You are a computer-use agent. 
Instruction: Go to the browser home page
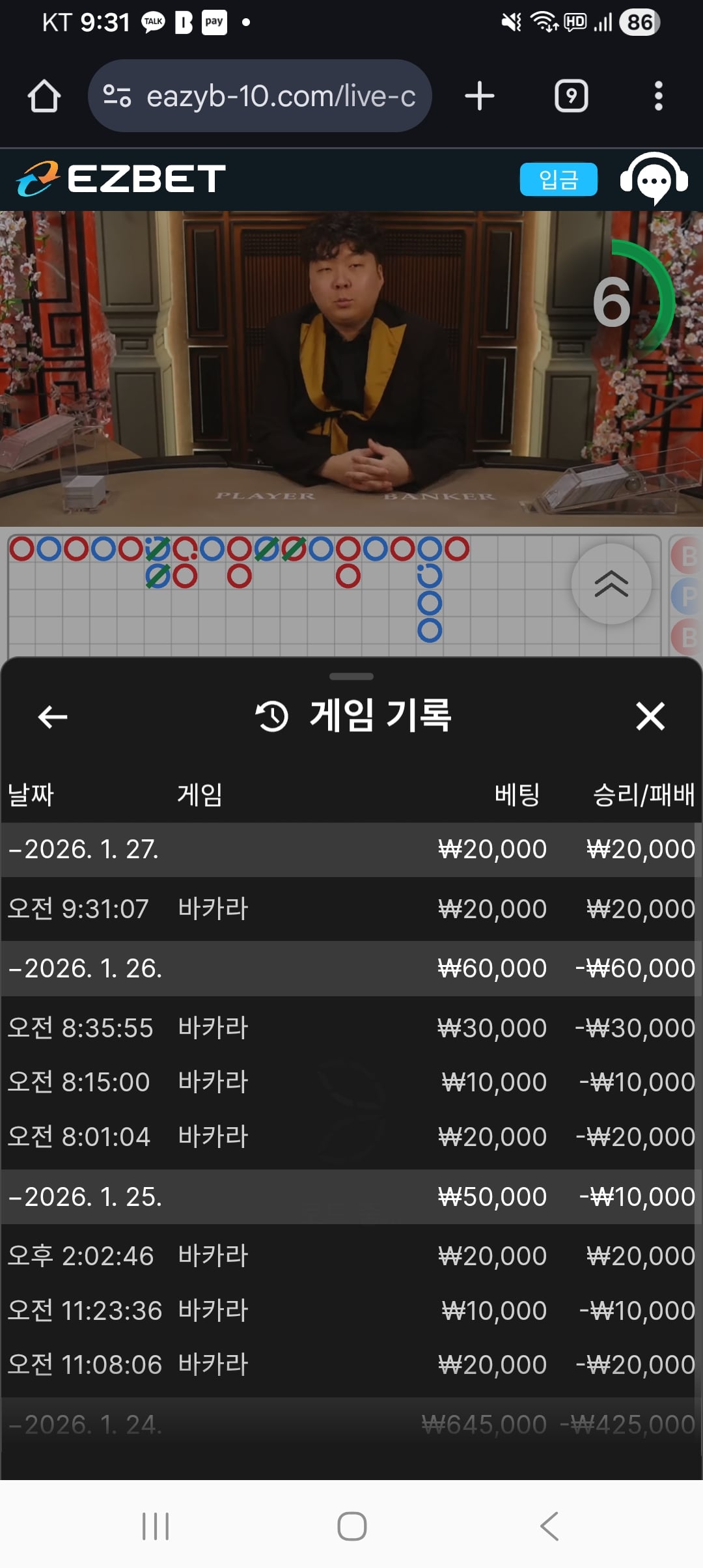(44, 96)
